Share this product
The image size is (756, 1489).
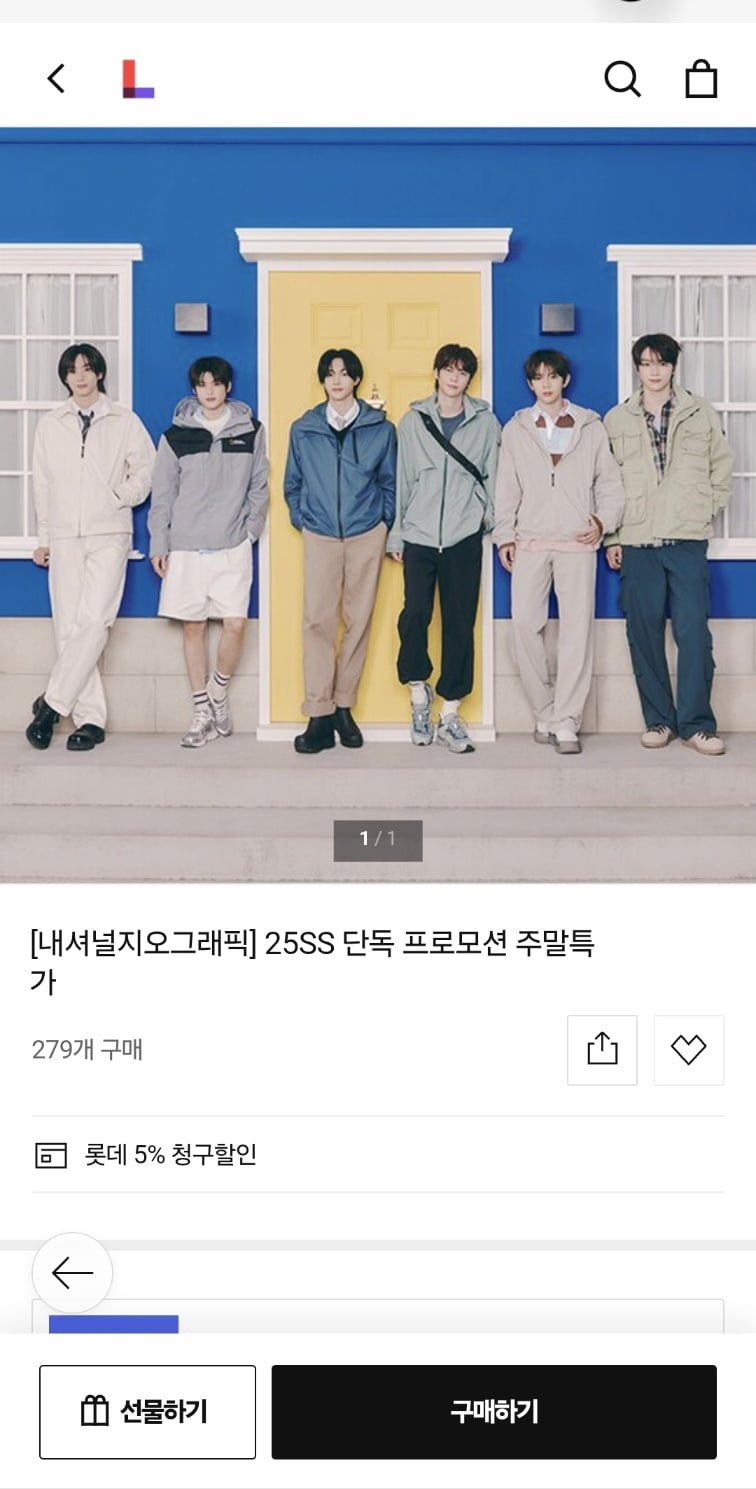602,1050
